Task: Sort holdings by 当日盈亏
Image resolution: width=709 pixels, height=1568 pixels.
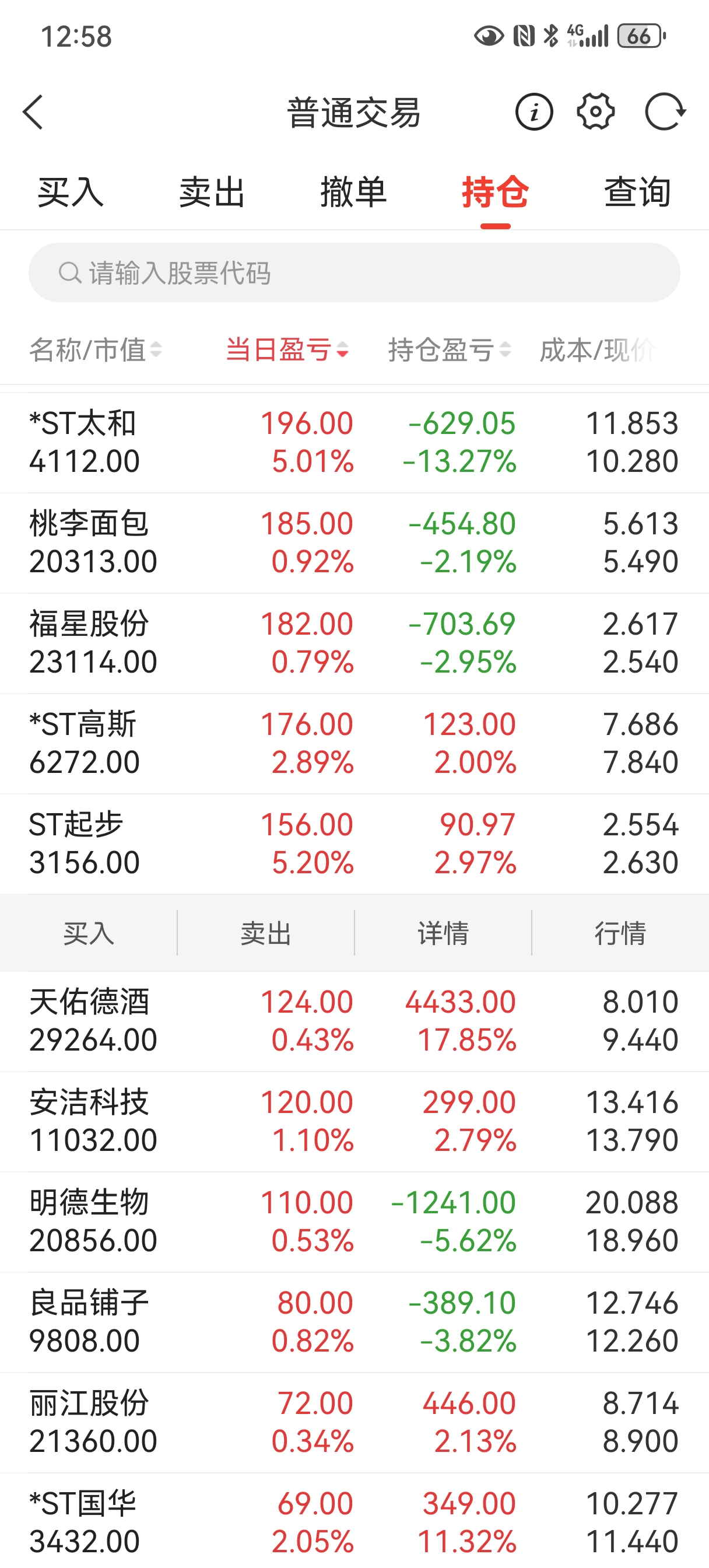Action: 287,350
